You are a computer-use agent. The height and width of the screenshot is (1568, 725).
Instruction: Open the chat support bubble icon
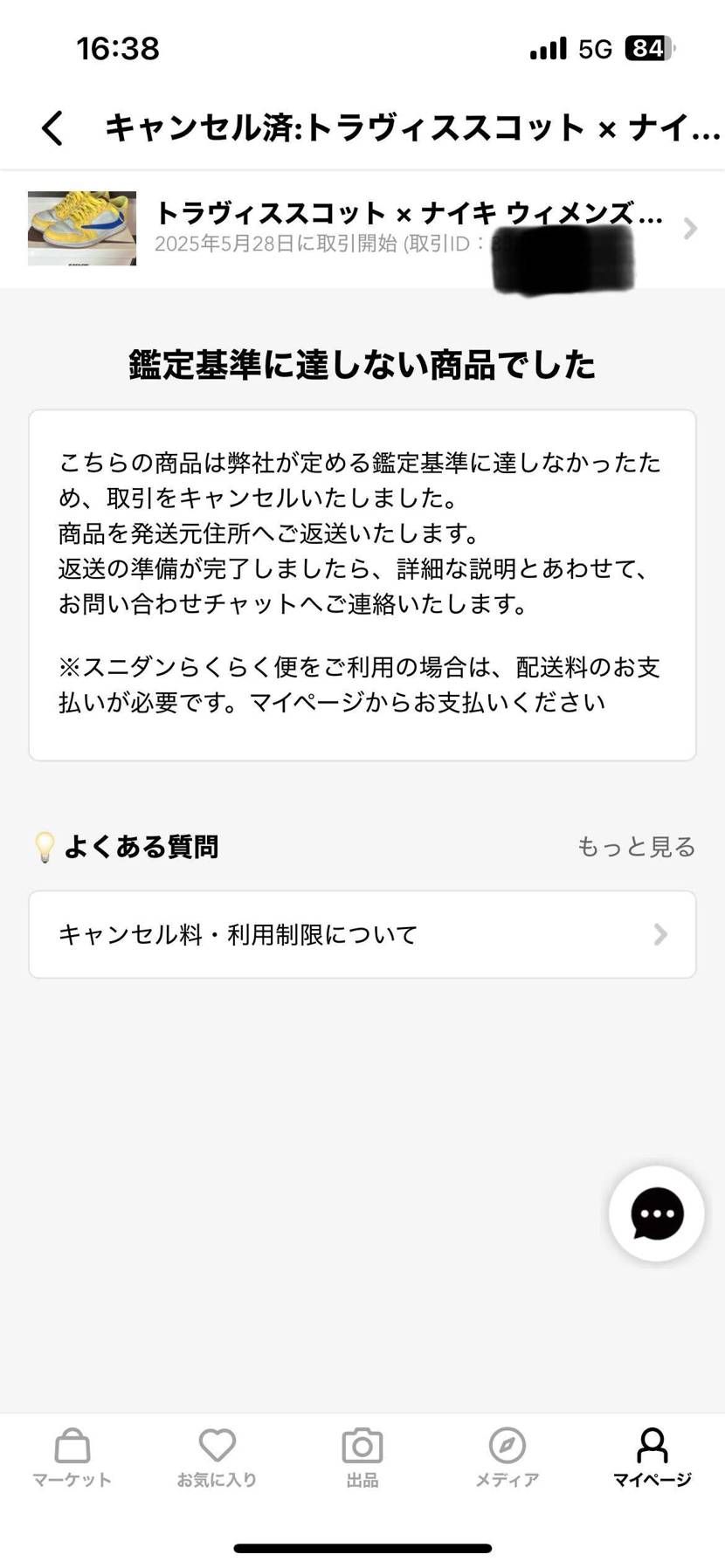click(x=655, y=1215)
